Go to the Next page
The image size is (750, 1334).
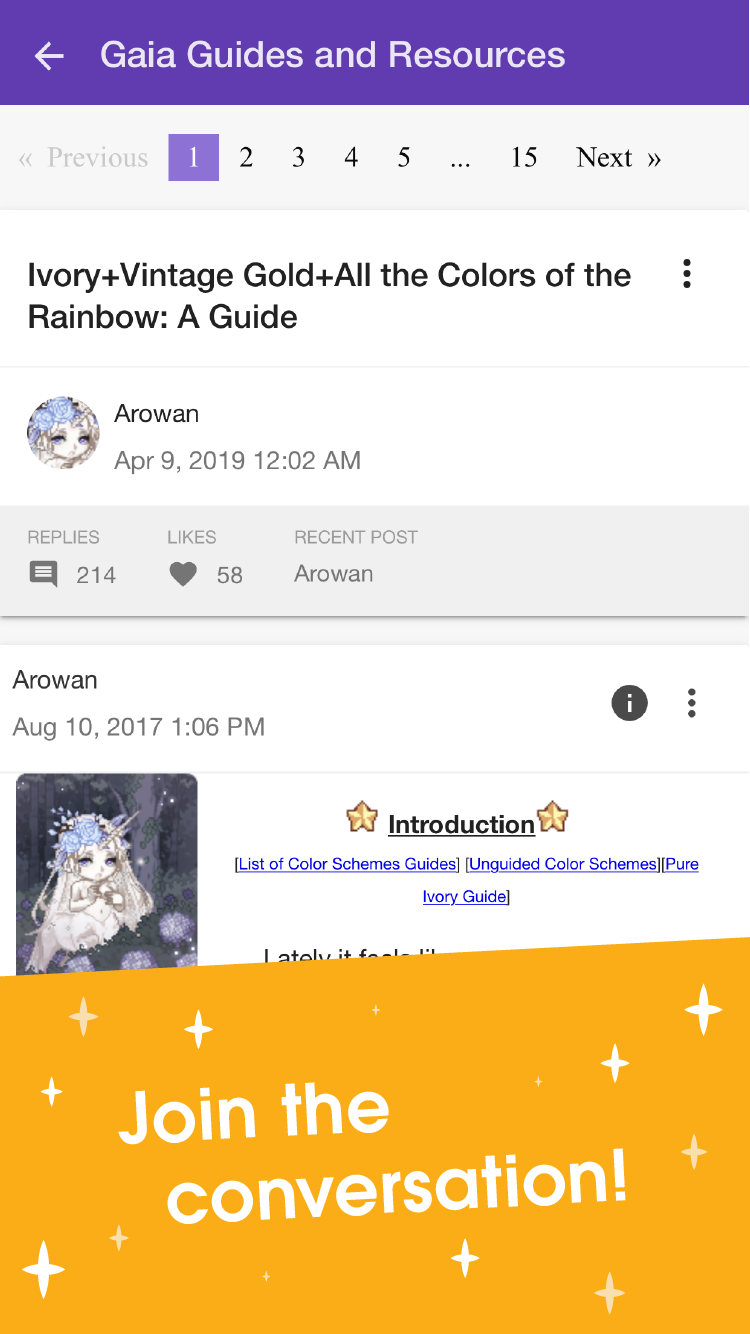tap(618, 158)
